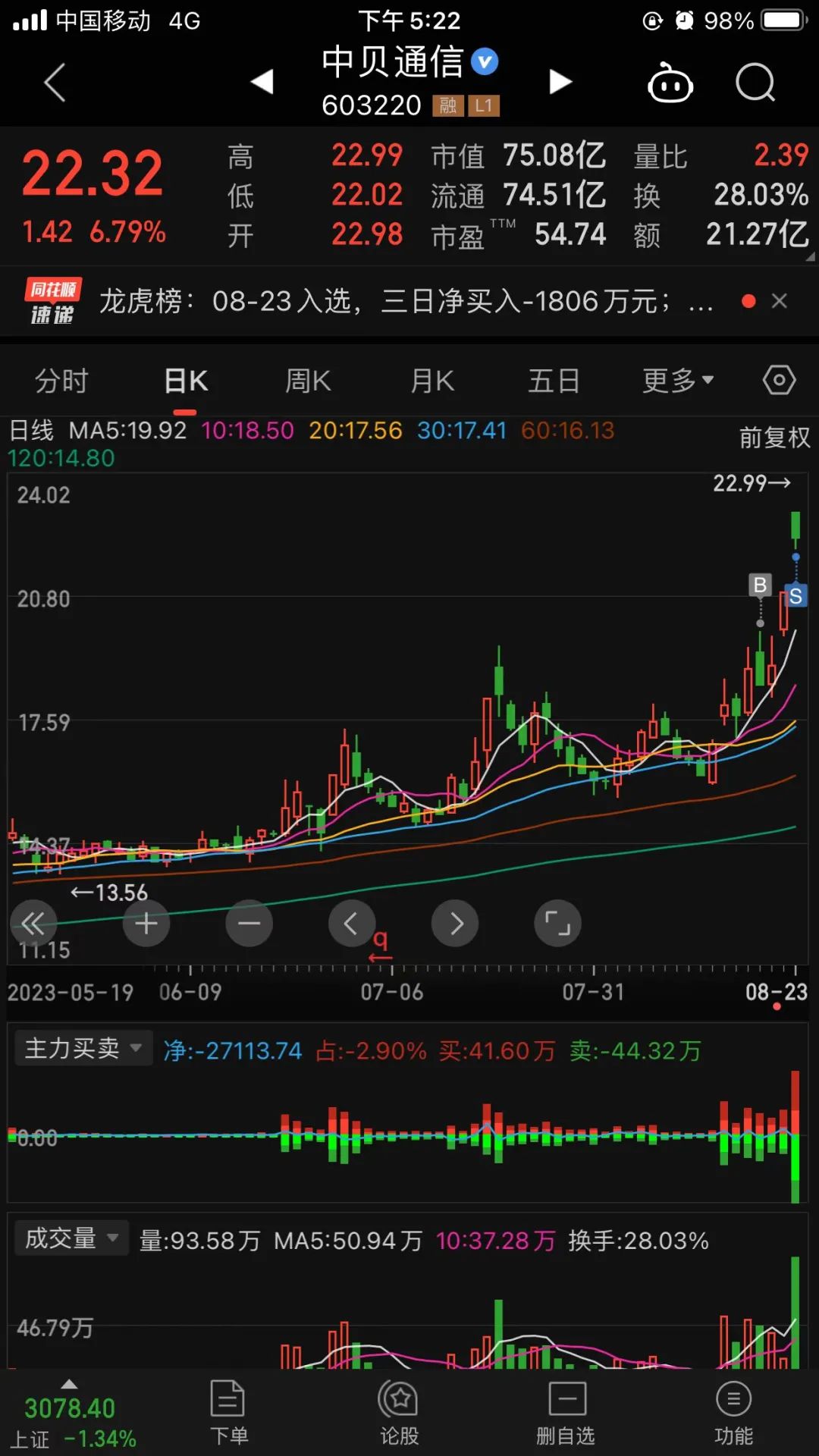Open 下单 to place an order
Image resolution: width=819 pixels, height=1456 pixels.
tap(228, 1412)
